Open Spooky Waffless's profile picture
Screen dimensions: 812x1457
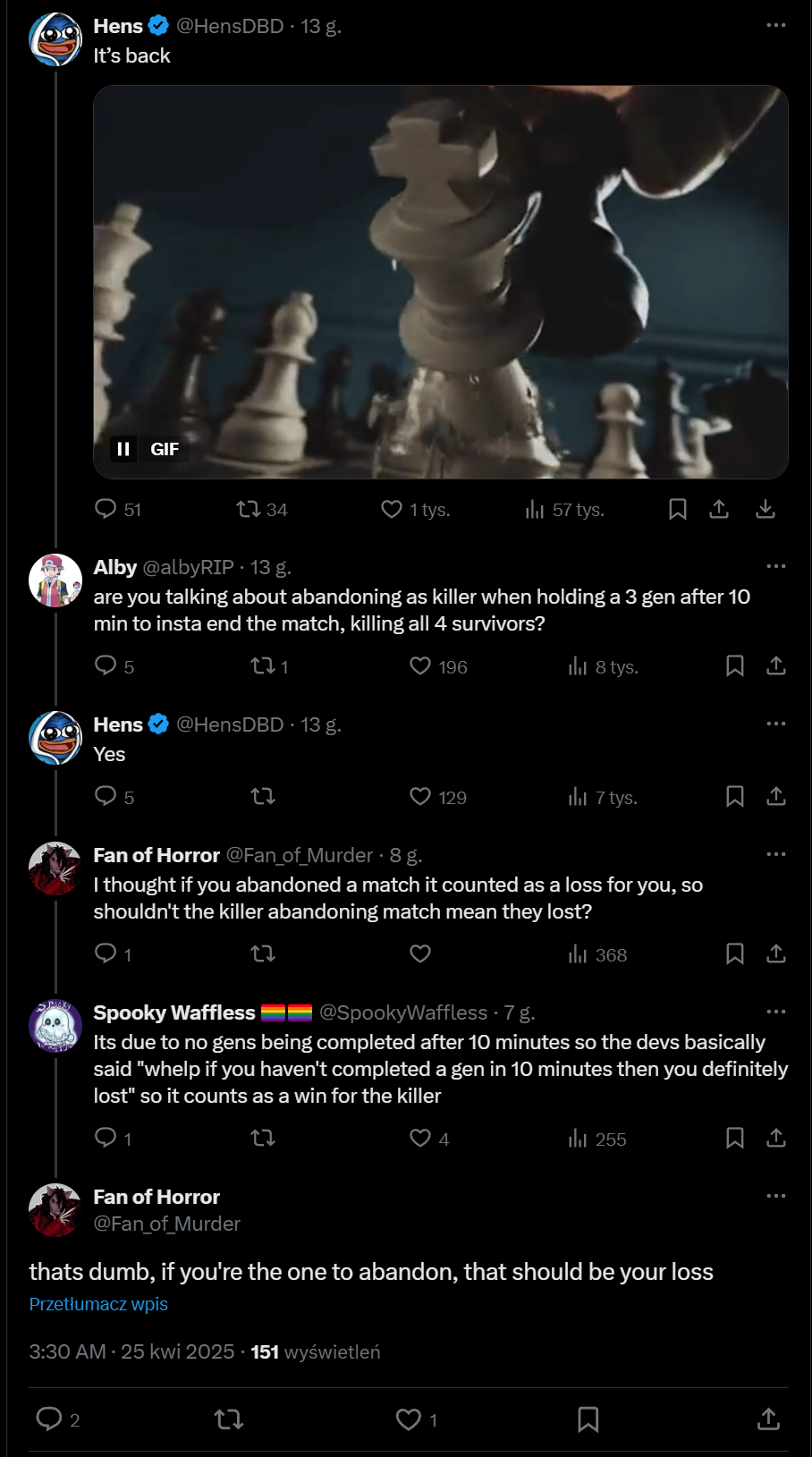[x=55, y=1026]
